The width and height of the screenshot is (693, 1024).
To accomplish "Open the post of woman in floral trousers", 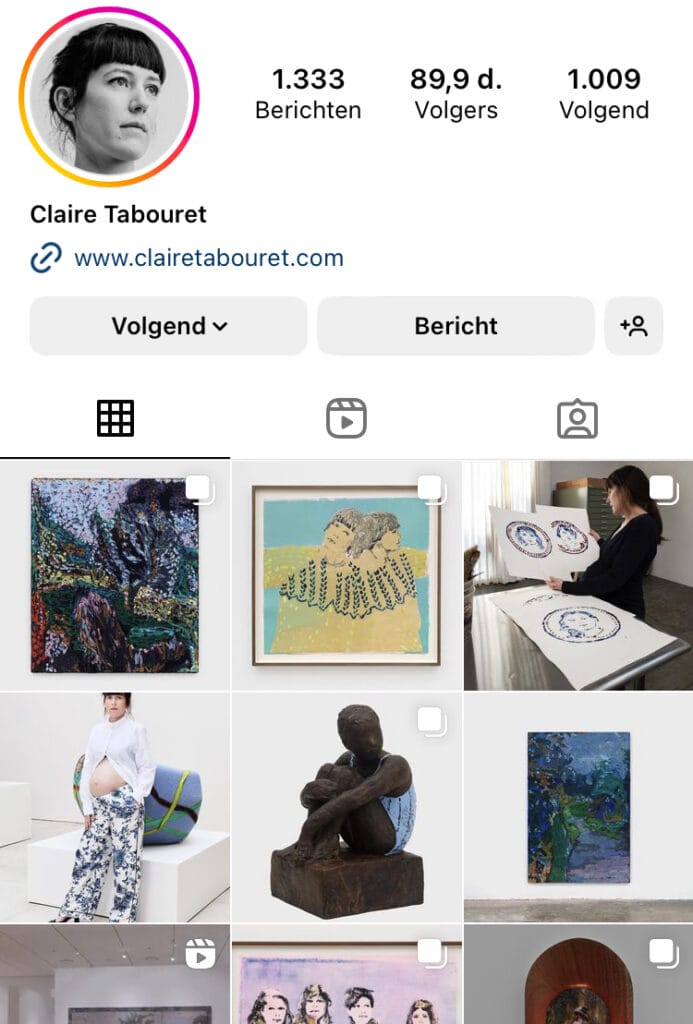I will pyautogui.click(x=114, y=807).
